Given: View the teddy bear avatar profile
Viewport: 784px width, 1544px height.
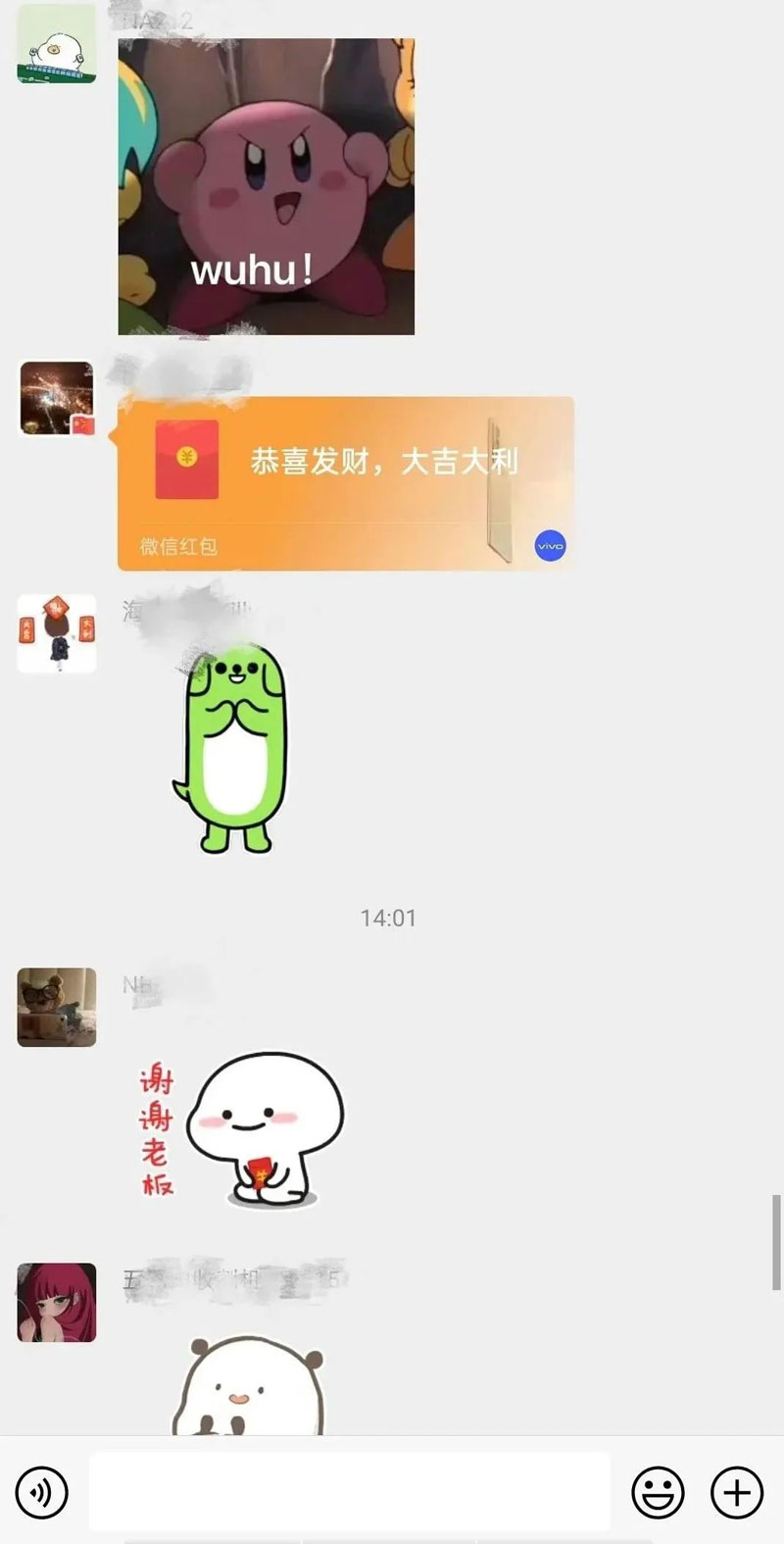Looking at the screenshot, I should (57, 1007).
